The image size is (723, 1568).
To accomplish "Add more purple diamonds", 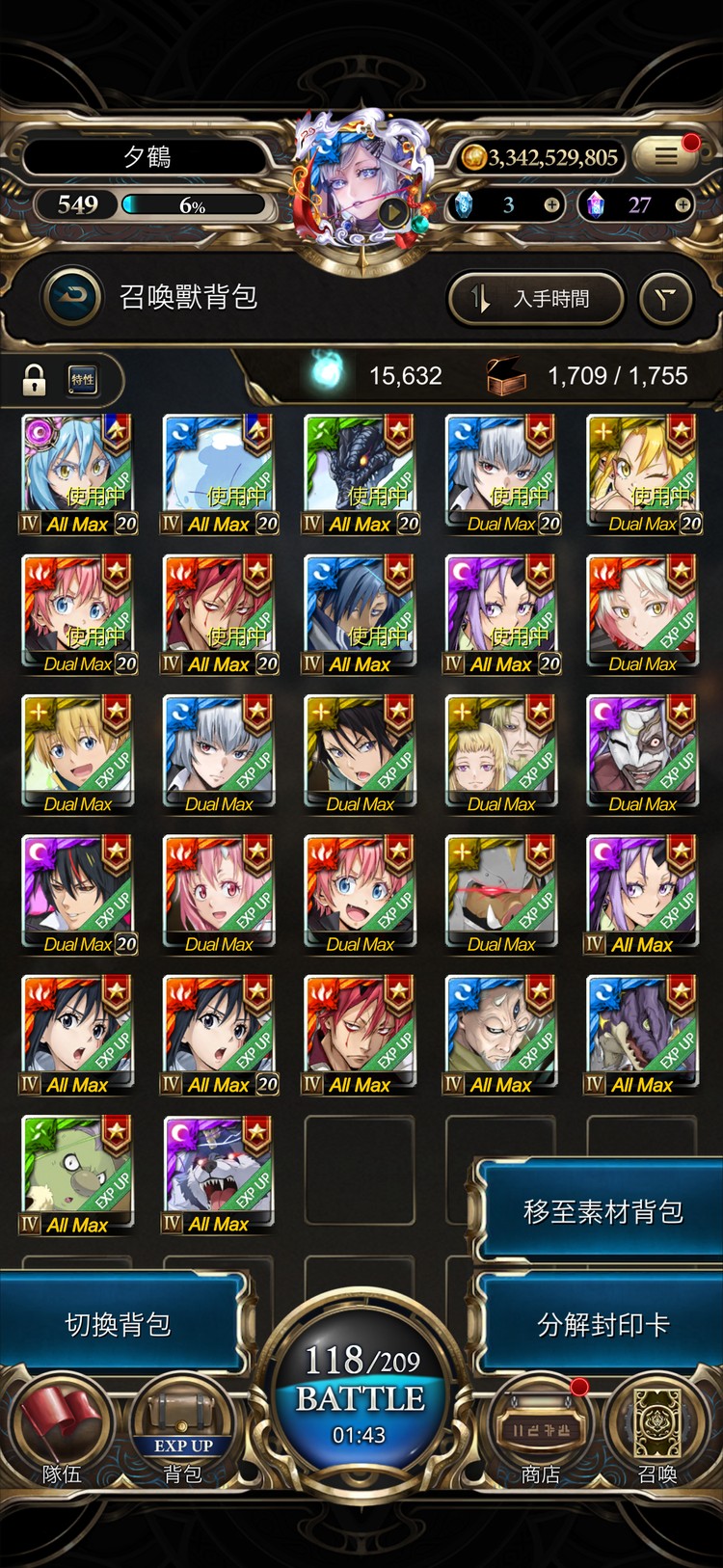I will point(683,204).
